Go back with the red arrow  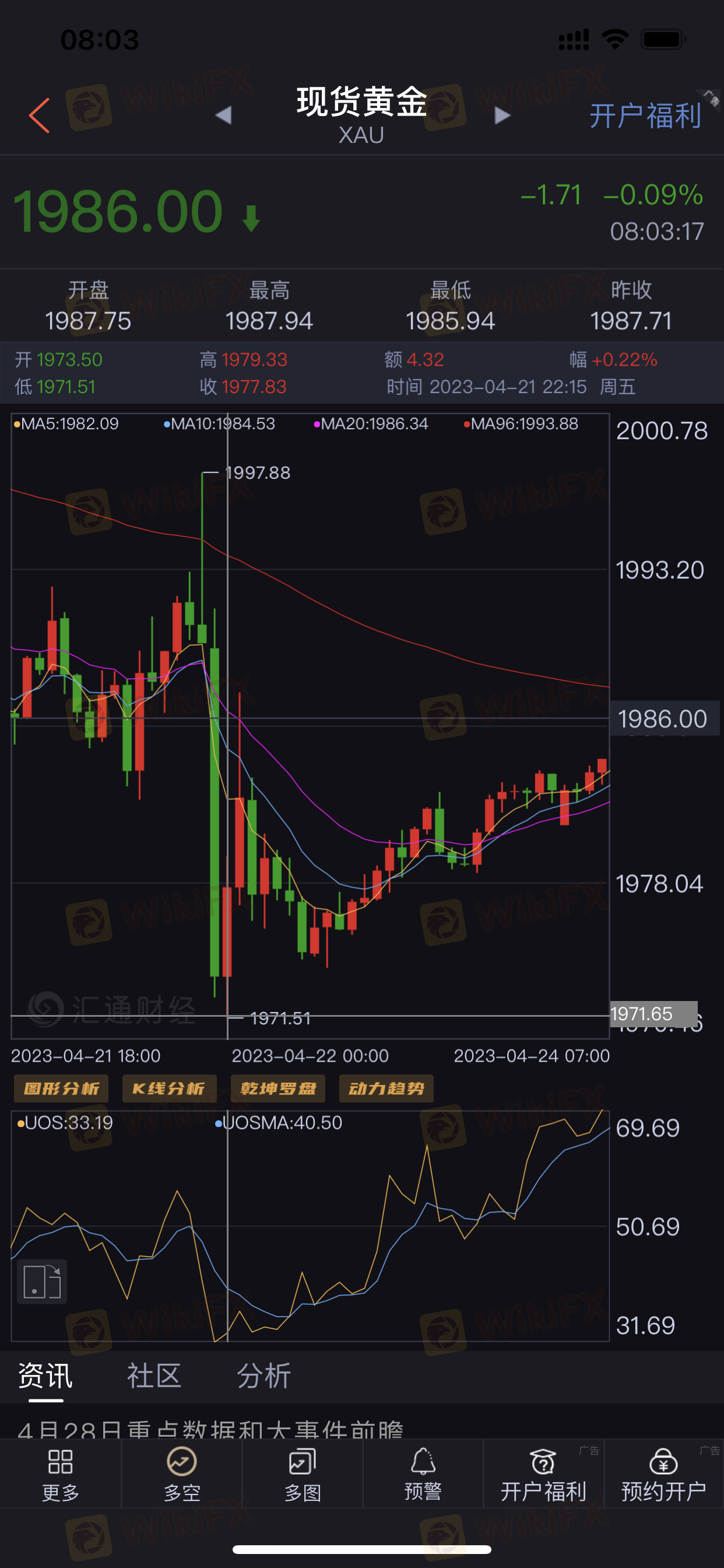39,116
